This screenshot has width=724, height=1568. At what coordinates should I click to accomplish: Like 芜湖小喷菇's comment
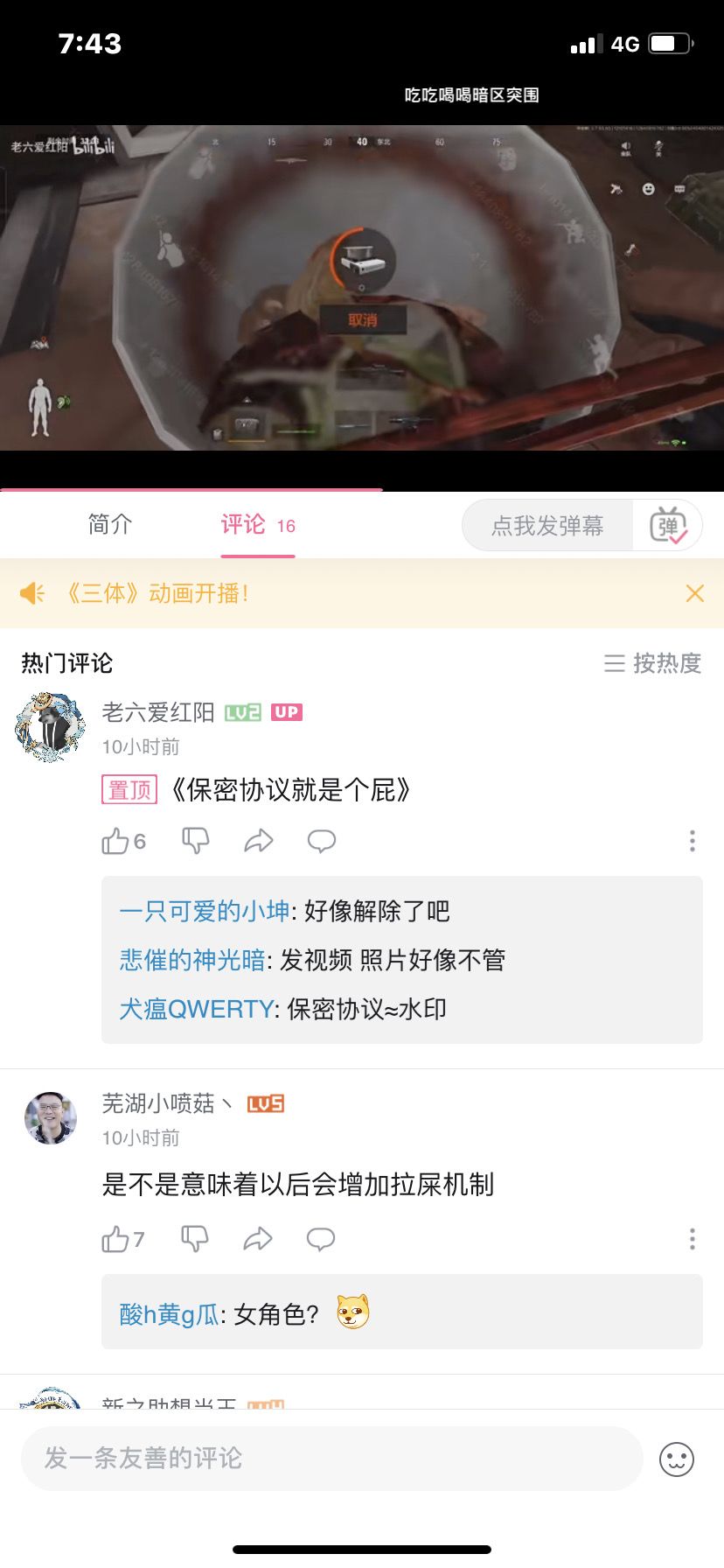pos(123,1239)
